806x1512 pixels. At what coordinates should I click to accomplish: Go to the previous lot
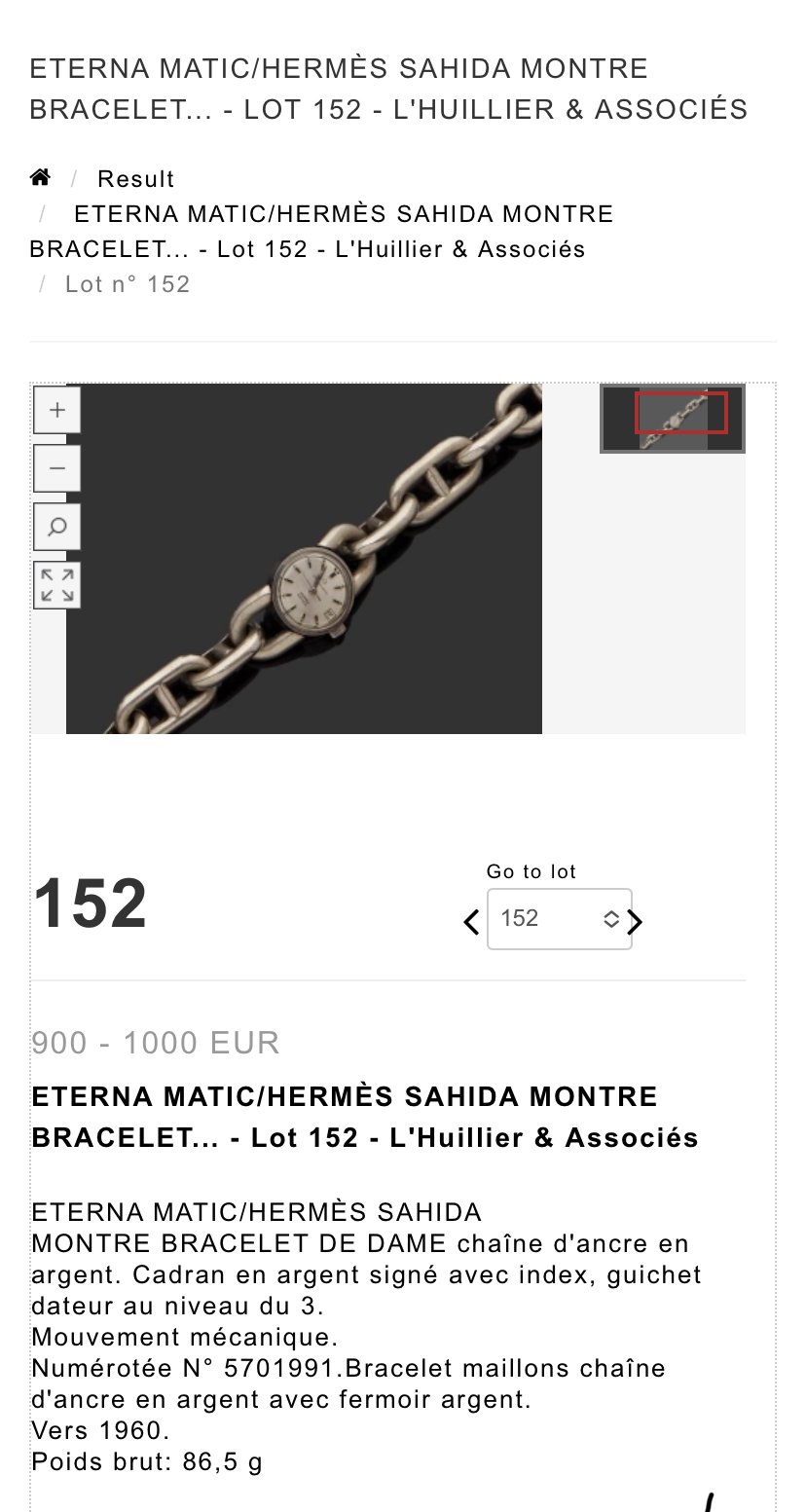point(471,921)
